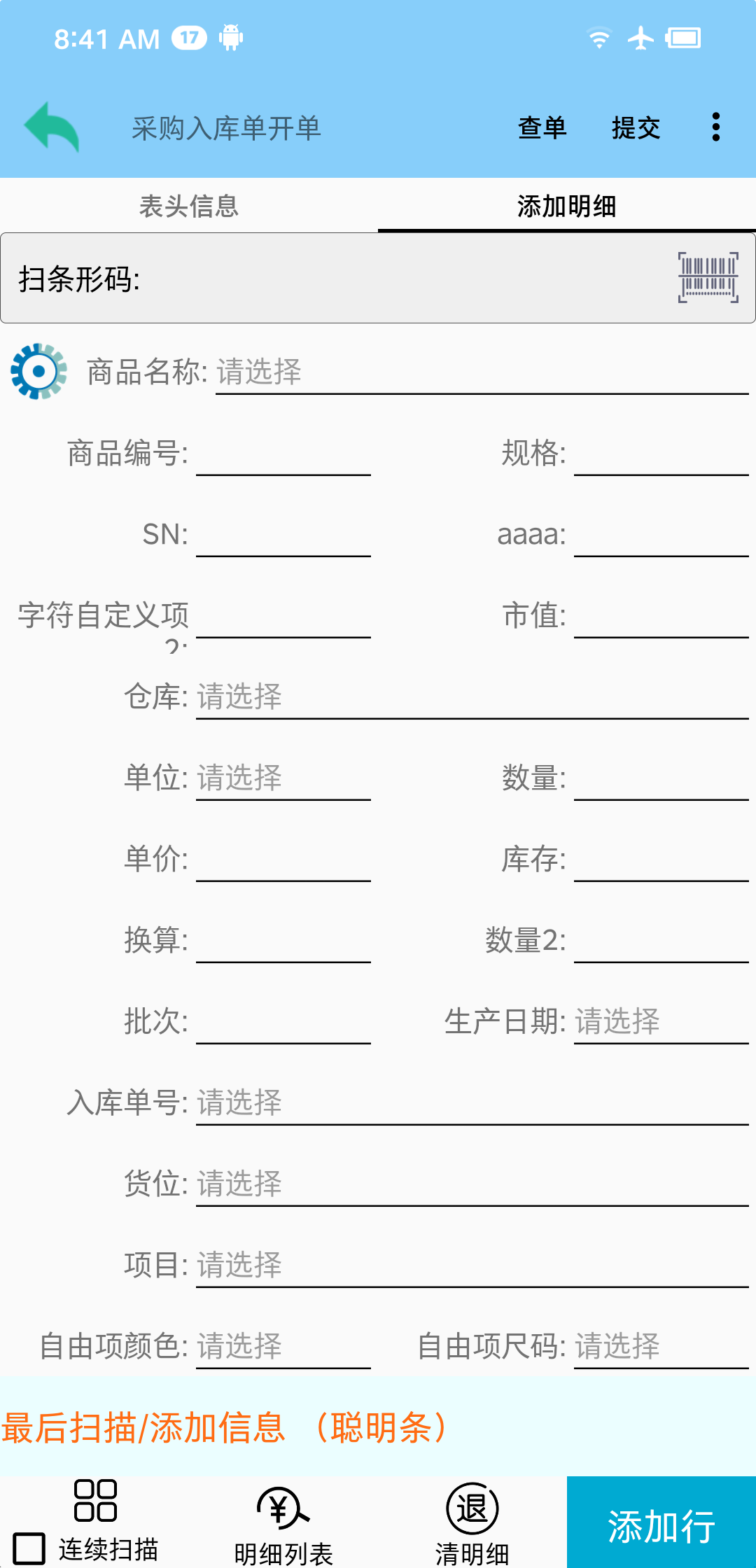
Task: Go back using the green arrow
Action: (x=52, y=127)
